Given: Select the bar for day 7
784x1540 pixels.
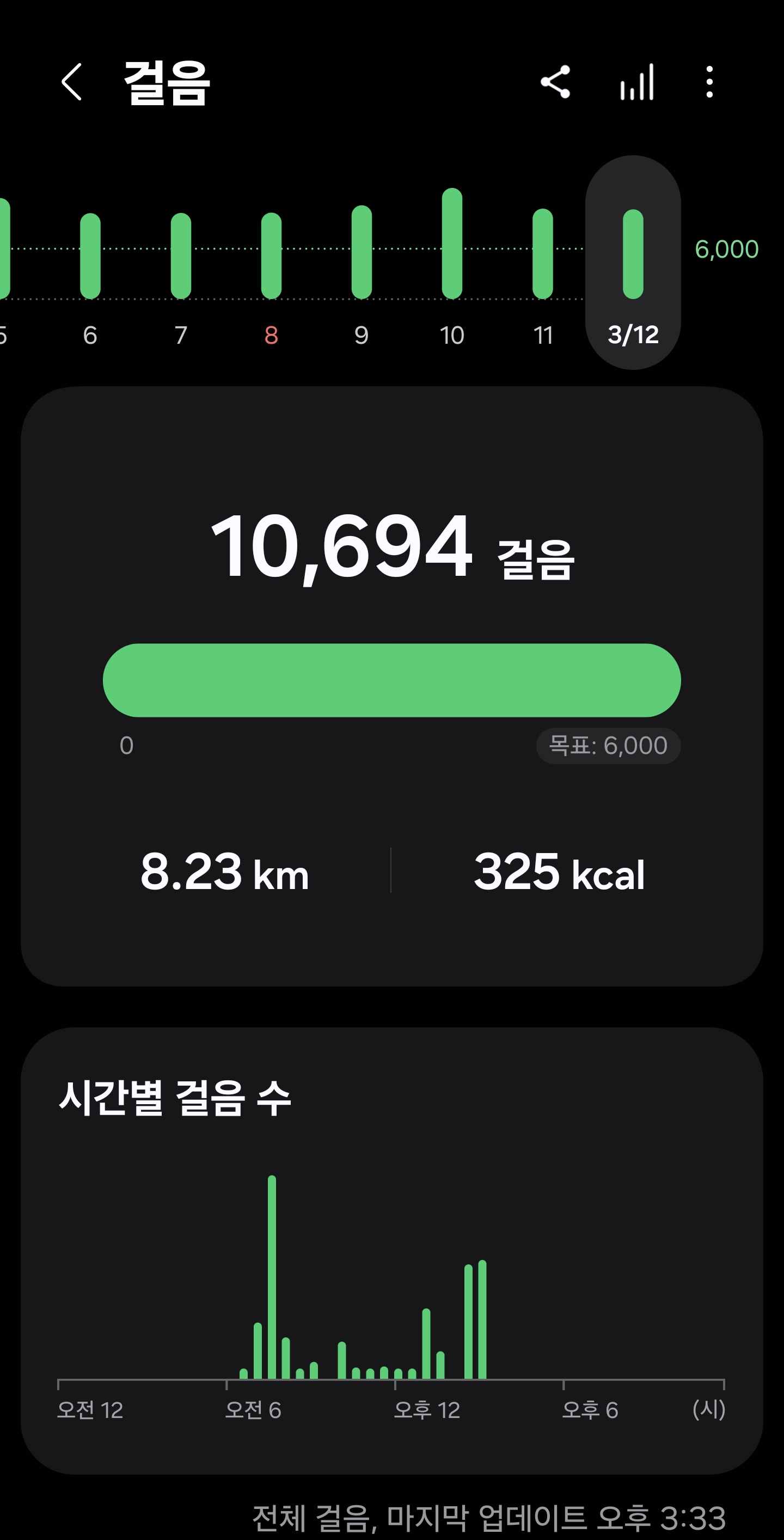Looking at the screenshot, I should pyautogui.click(x=181, y=257).
